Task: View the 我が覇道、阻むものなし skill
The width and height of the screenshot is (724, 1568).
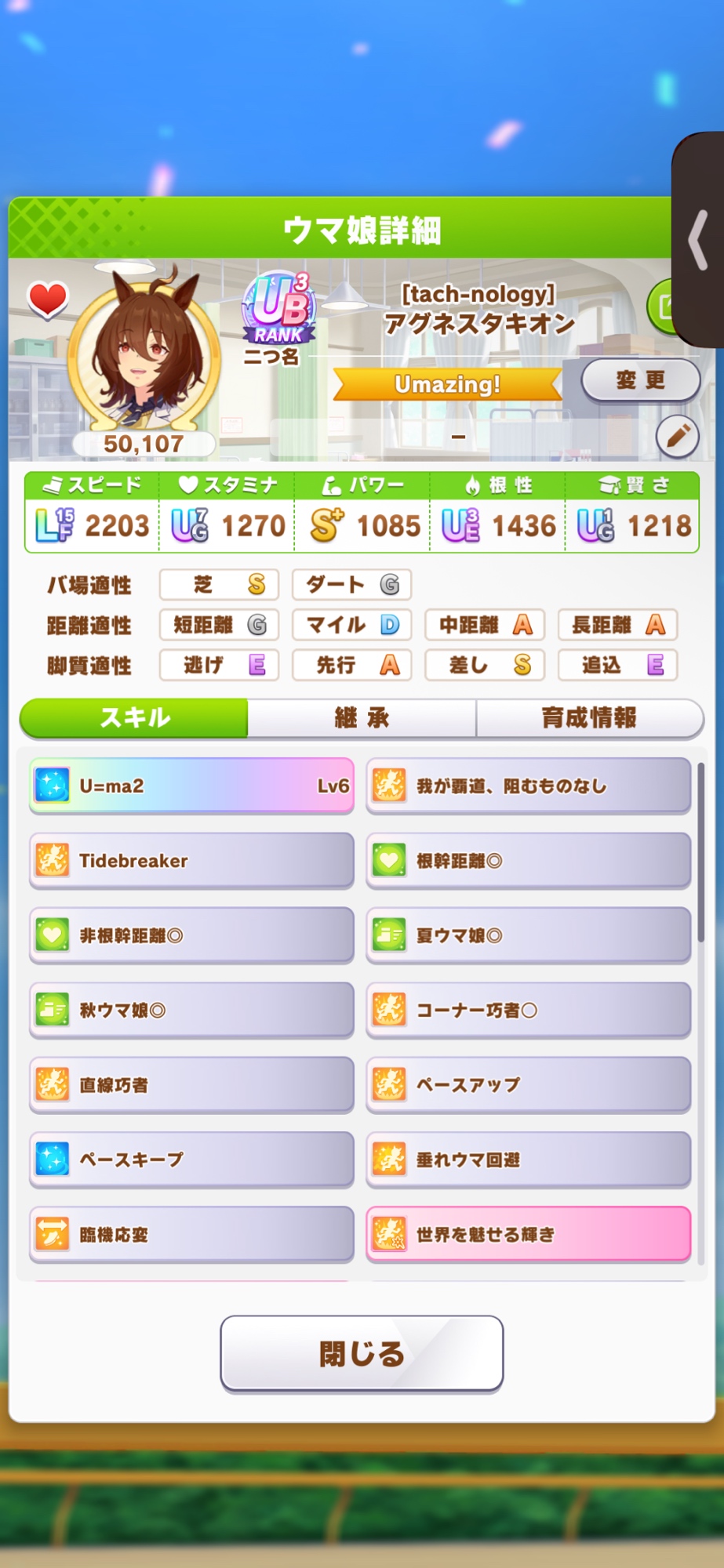Action: point(528,786)
